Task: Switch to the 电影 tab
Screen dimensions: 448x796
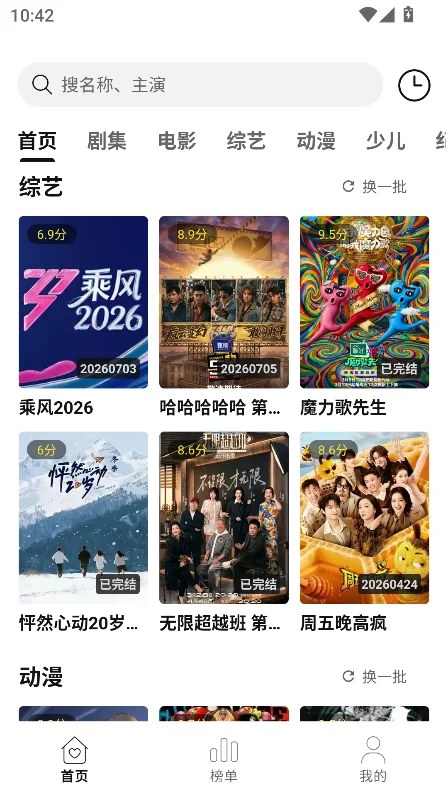Action: pos(177,141)
